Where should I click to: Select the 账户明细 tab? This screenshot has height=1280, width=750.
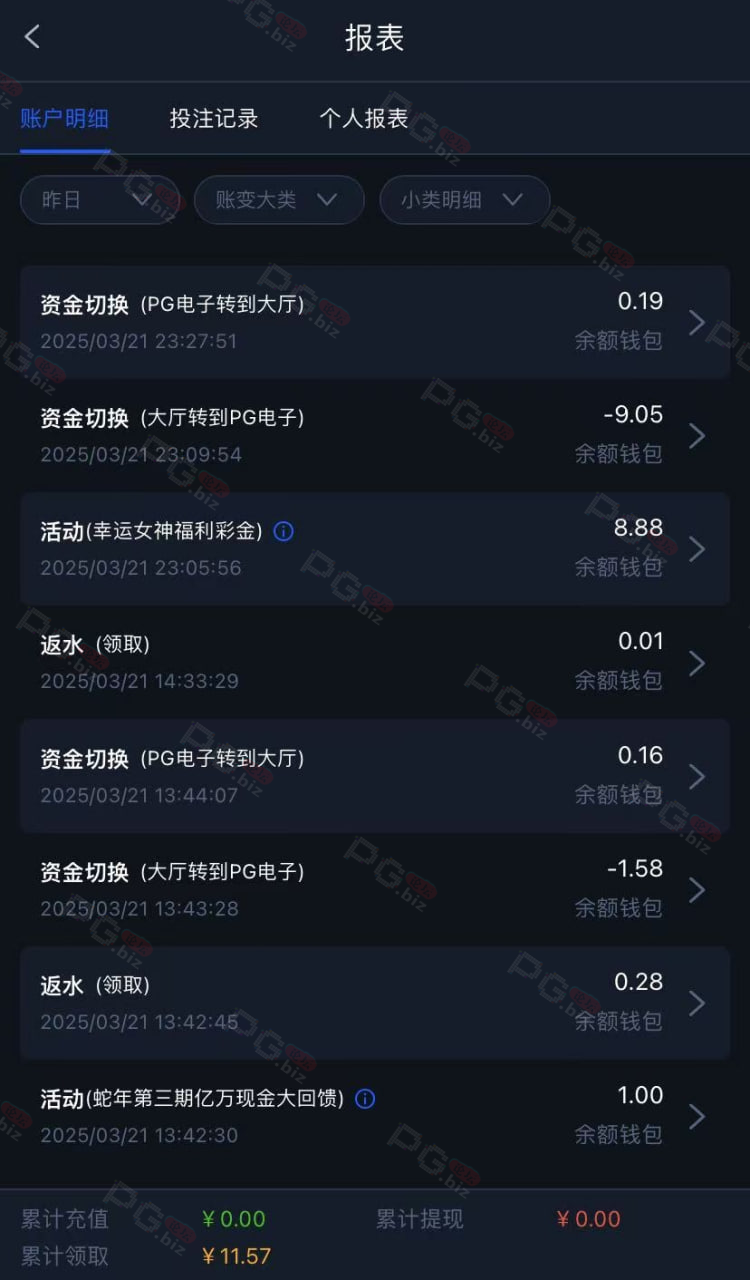click(x=65, y=118)
